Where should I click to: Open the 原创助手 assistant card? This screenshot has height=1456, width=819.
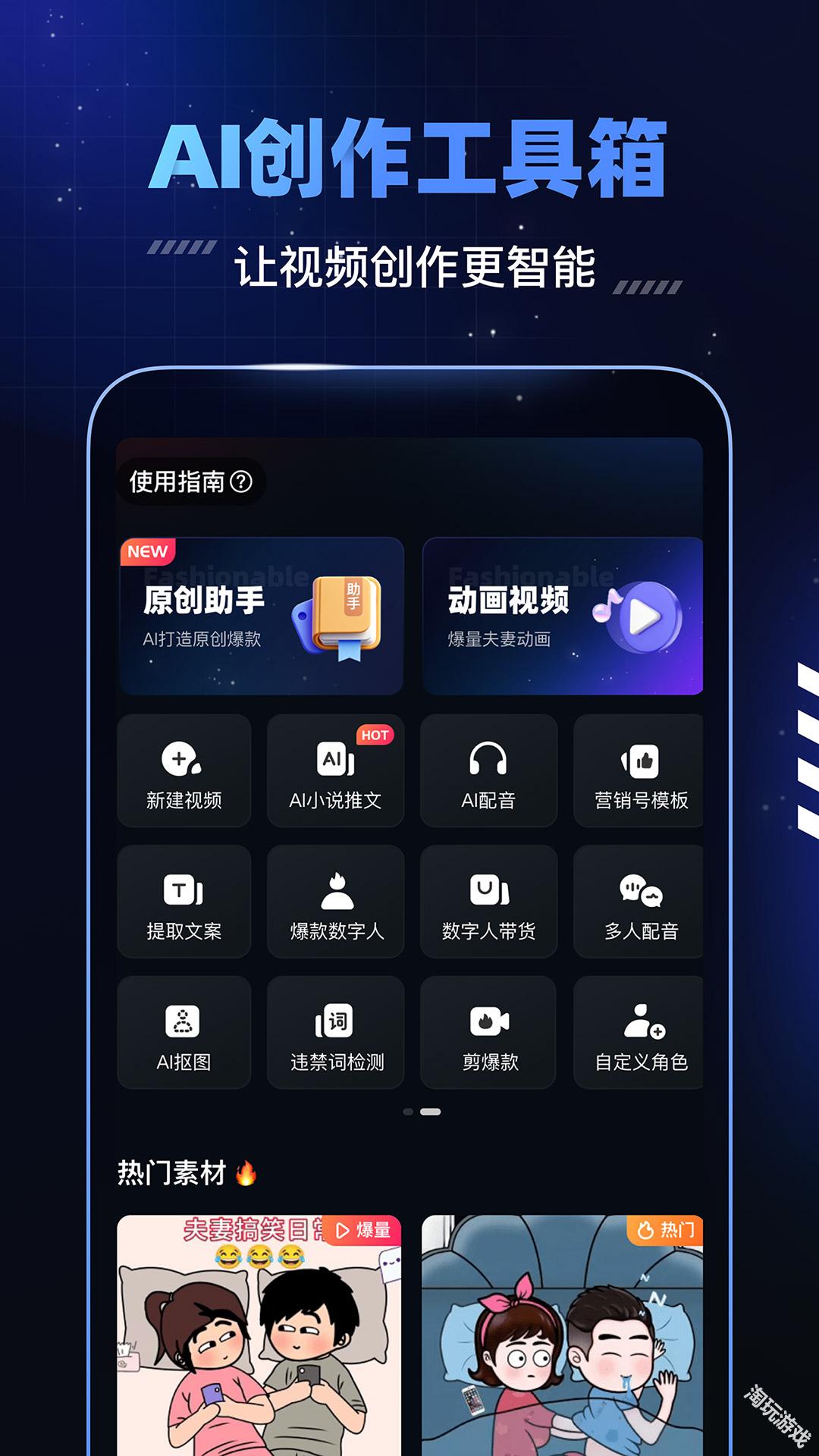[x=260, y=614]
